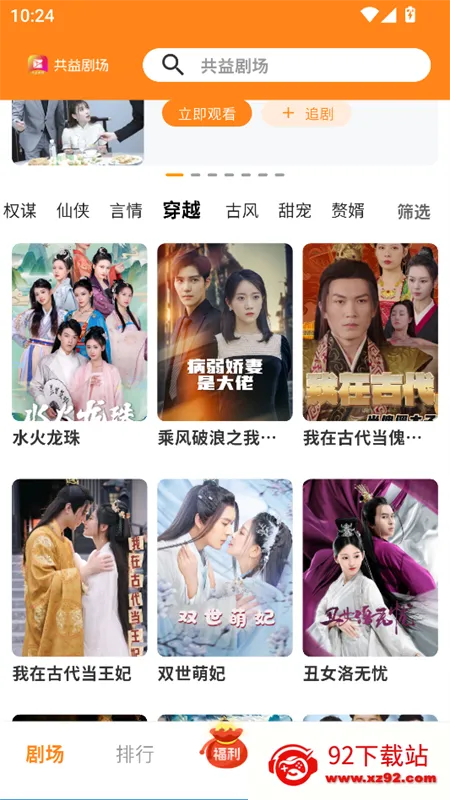This screenshot has width=450, height=800.
Task: Open the 共益剧场 search box
Action: tap(286, 65)
